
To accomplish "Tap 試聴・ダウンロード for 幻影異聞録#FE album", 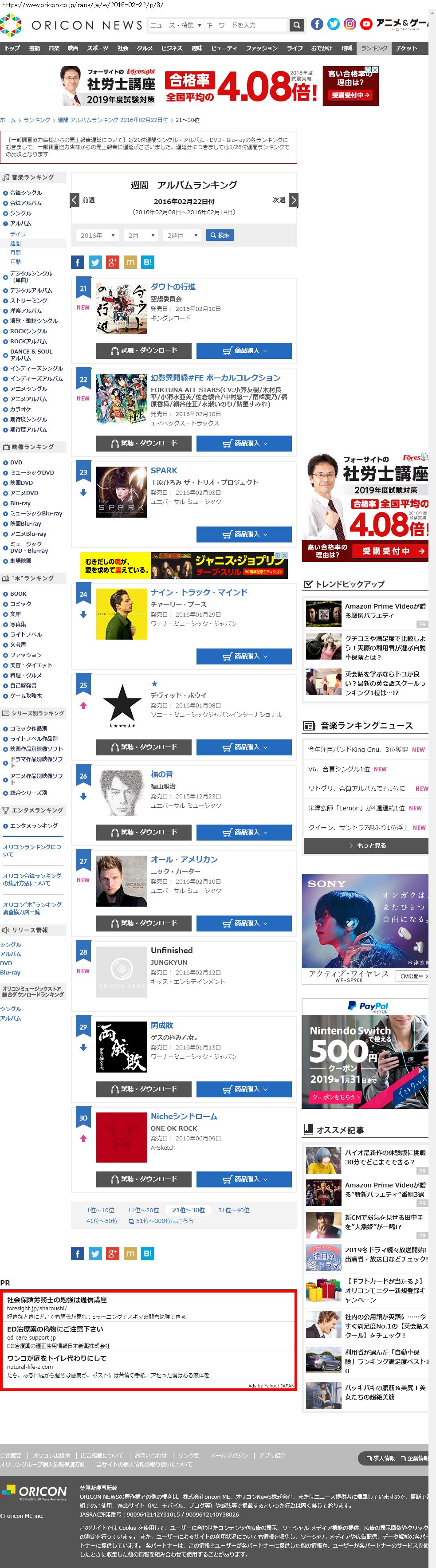I will pyautogui.click(x=144, y=443).
